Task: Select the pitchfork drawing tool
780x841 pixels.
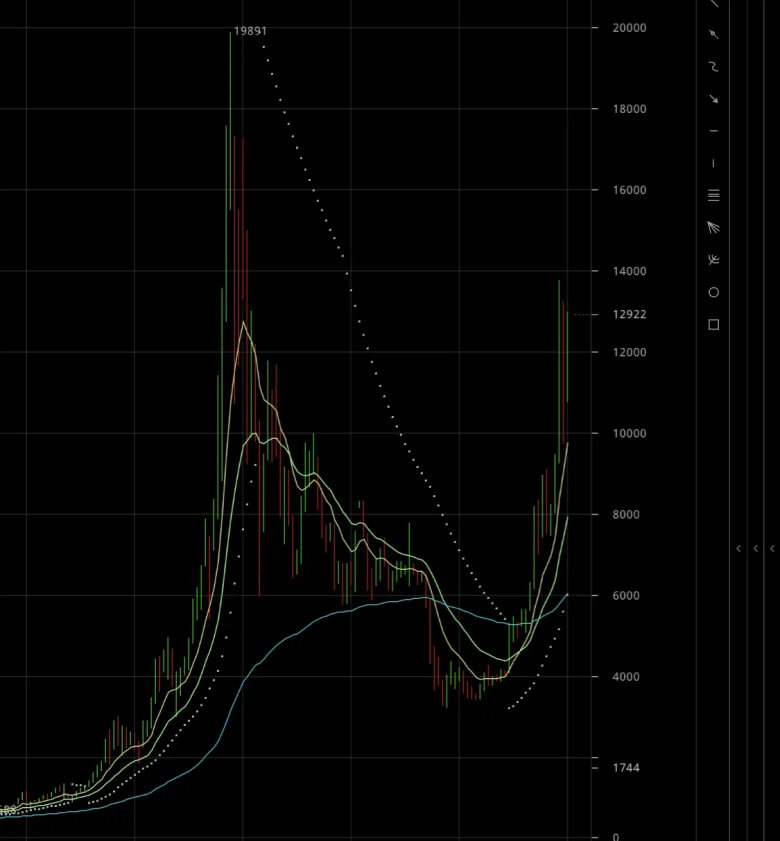Action: coord(714,260)
